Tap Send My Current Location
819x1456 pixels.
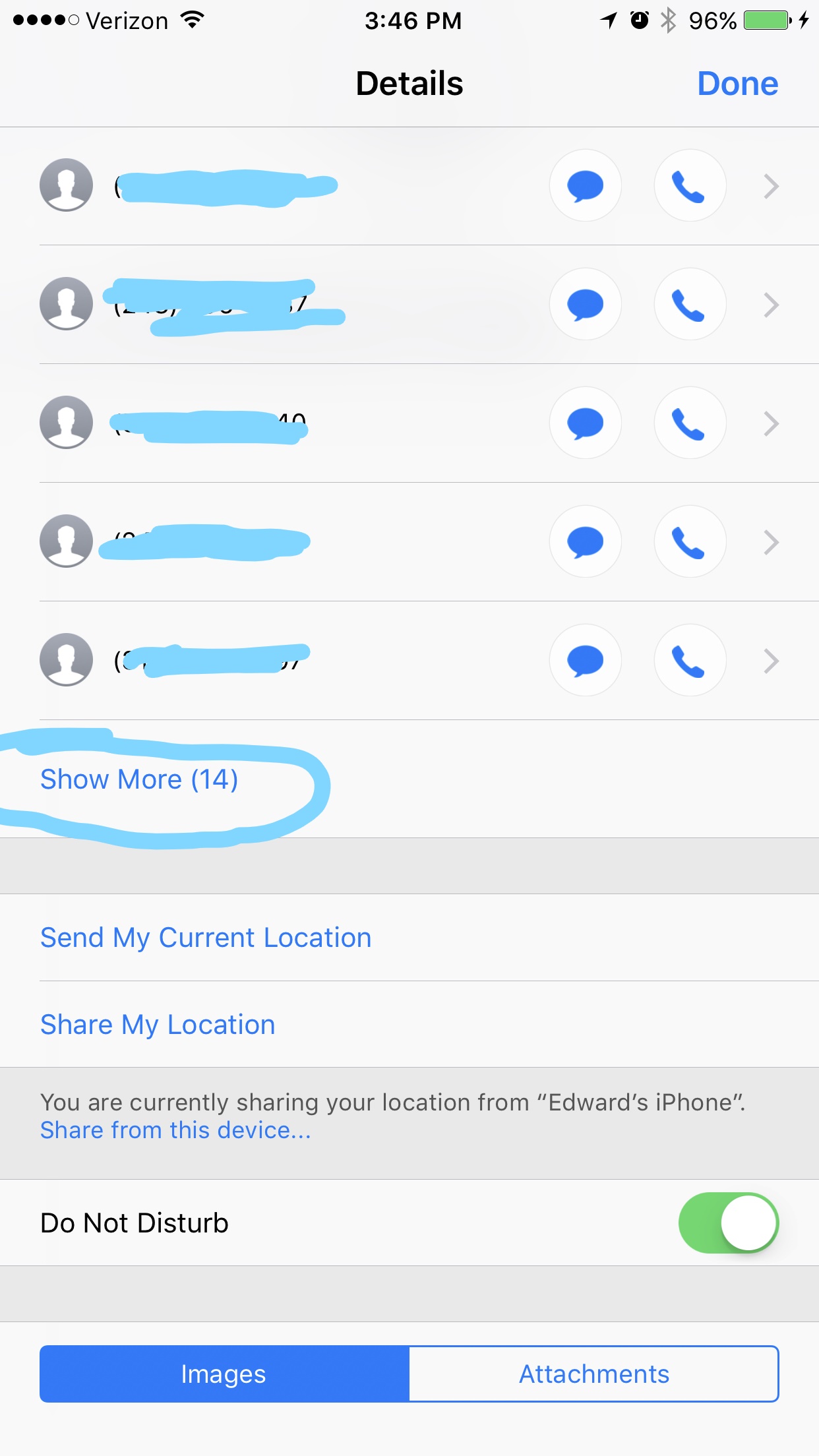point(206,937)
